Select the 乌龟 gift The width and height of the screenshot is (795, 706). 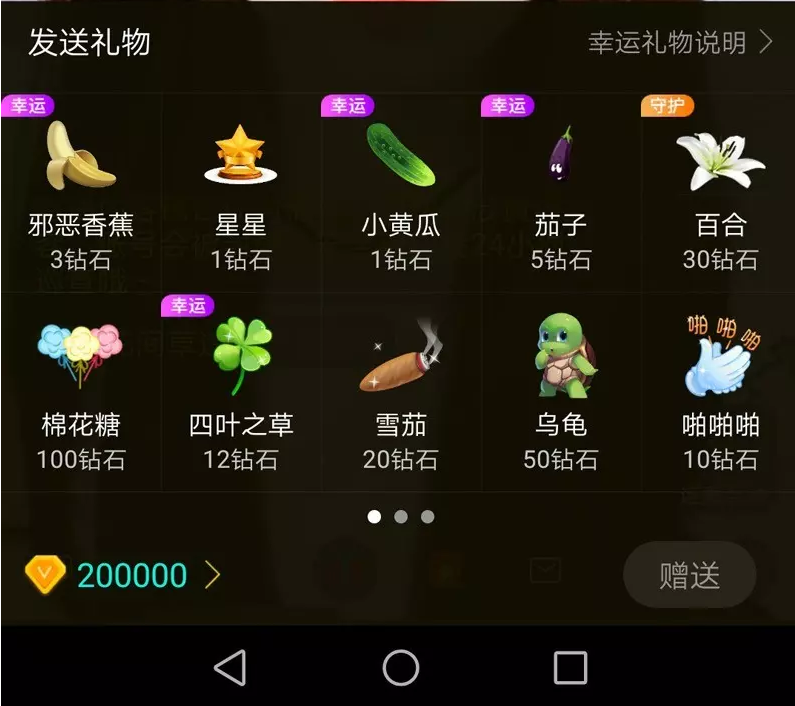(x=561, y=392)
